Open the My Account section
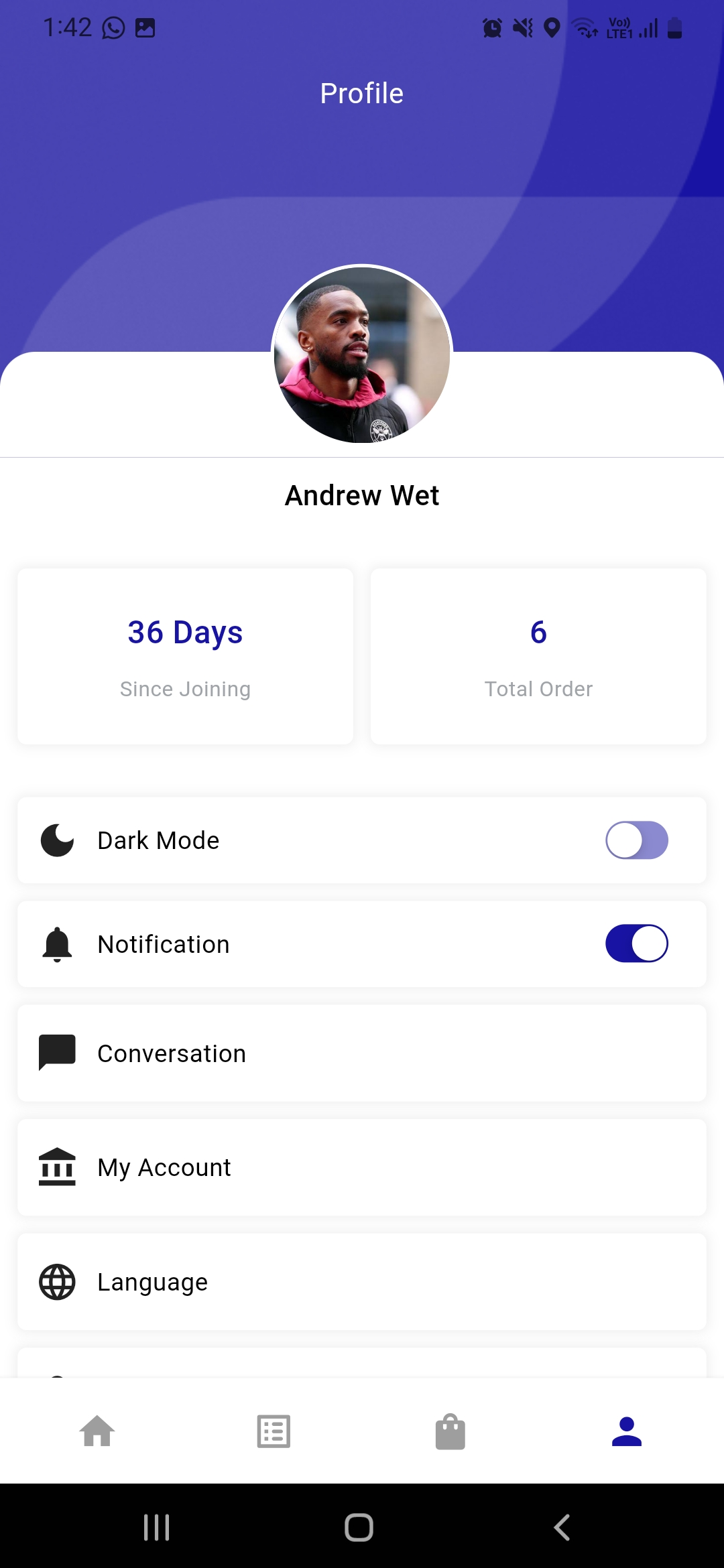The image size is (724, 1568). pyautogui.click(x=362, y=1167)
